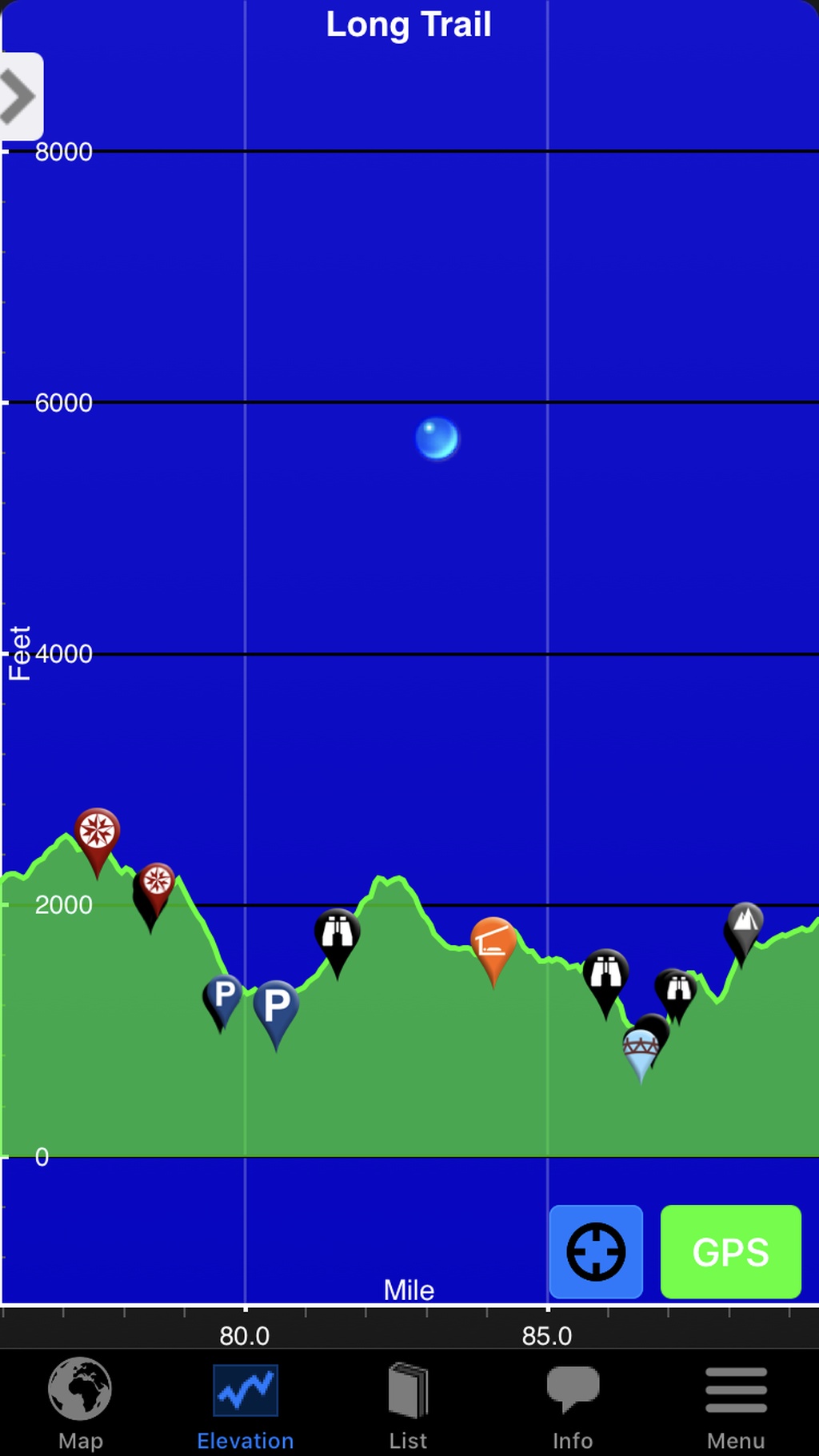Switch to the Map tab
819x1456 pixels.
(80, 1404)
